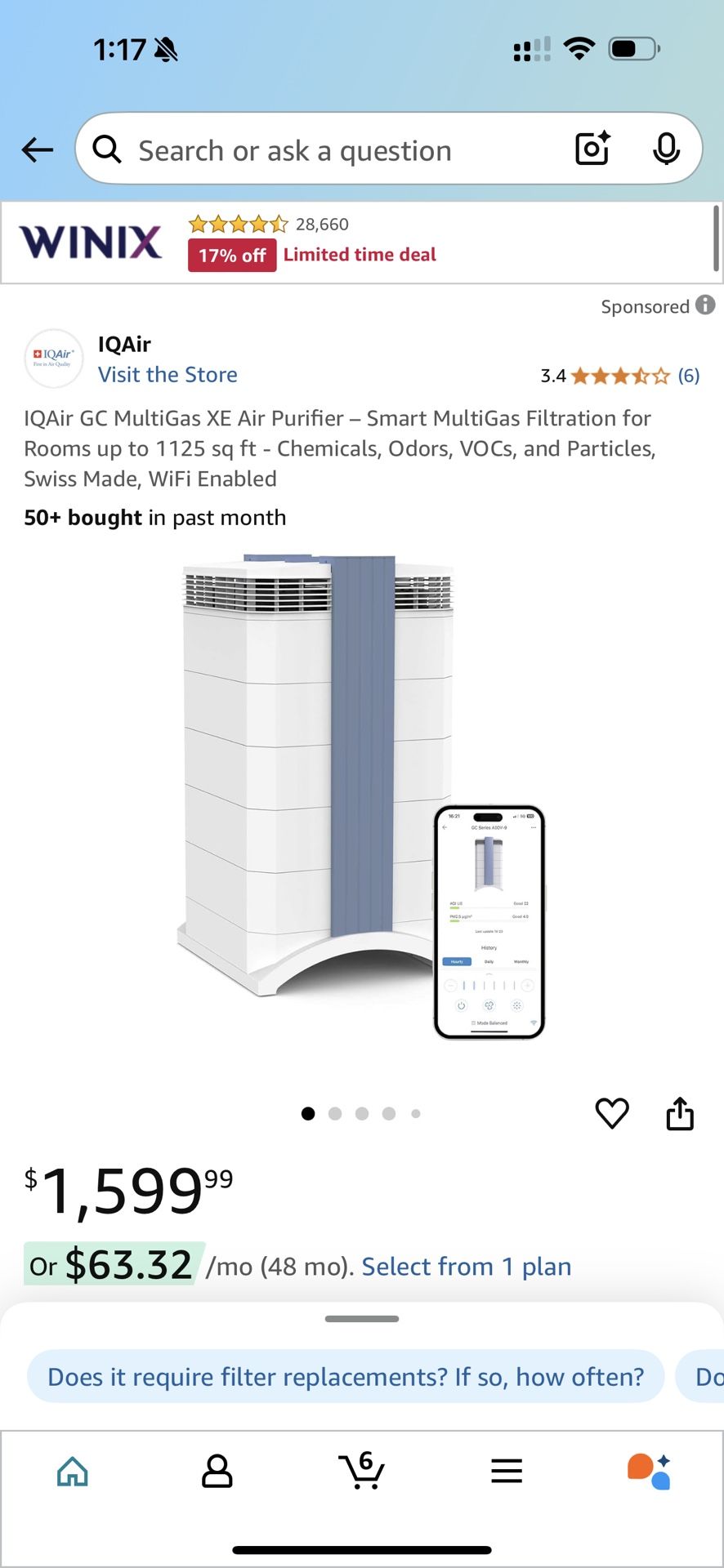
Task: Open the Sponsored ad information icon
Action: tap(704, 306)
